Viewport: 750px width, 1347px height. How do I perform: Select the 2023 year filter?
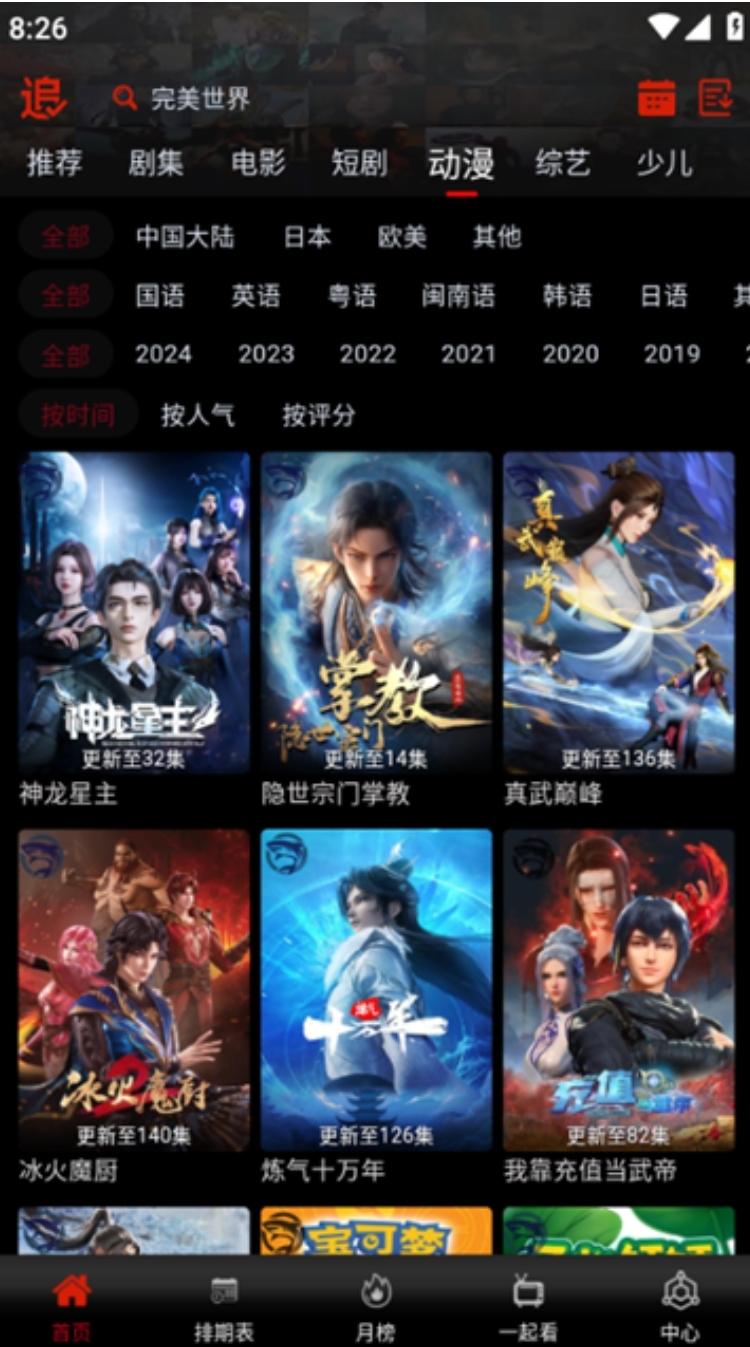[x=266, y=353]
